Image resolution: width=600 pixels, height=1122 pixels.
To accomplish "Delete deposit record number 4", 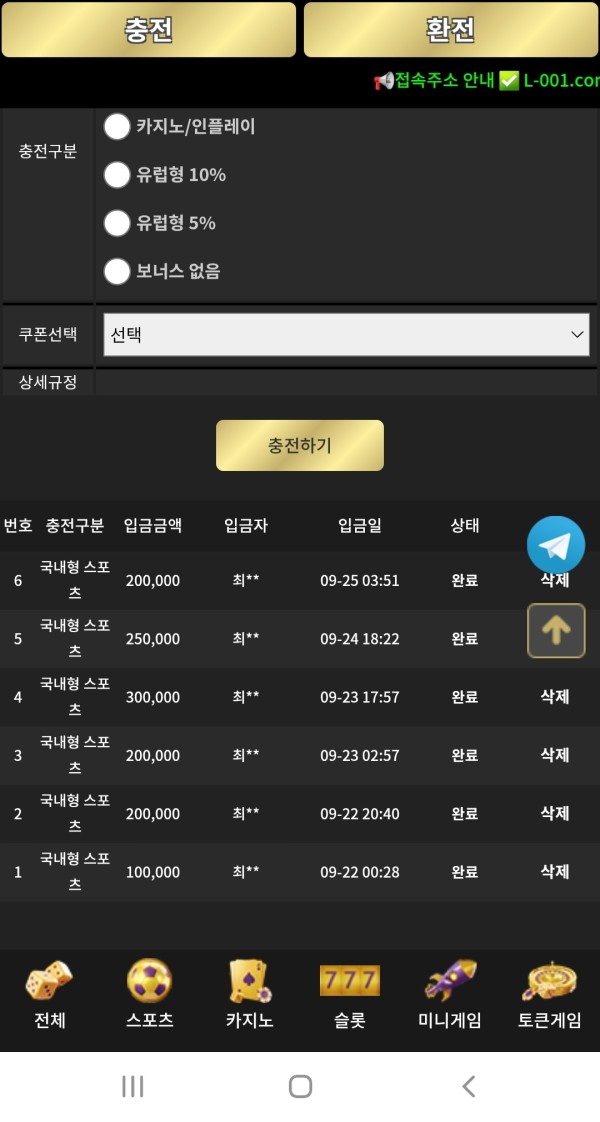I will click(x=555, y=697).
